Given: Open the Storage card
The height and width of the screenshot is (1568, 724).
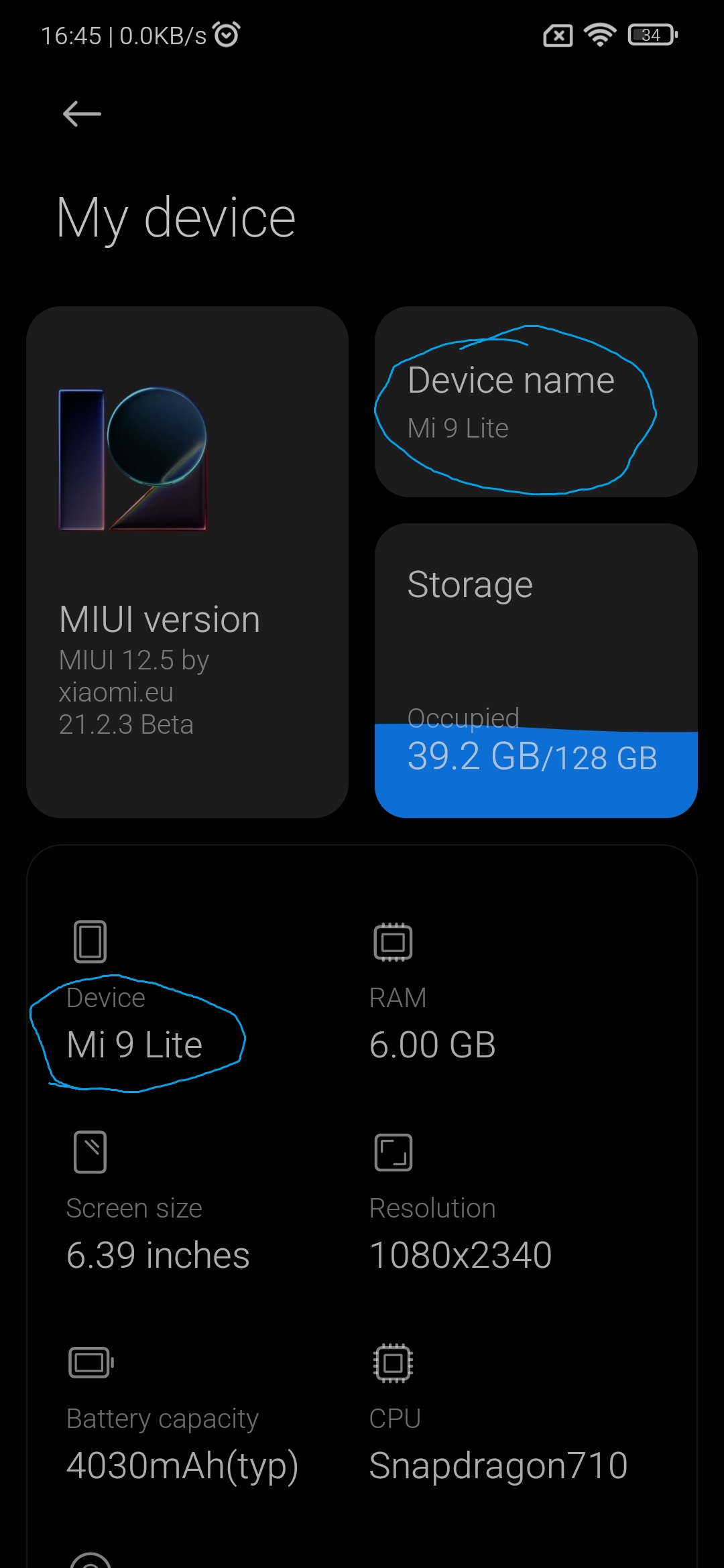Looking at the screenshot, I should (x=536, y=670).
